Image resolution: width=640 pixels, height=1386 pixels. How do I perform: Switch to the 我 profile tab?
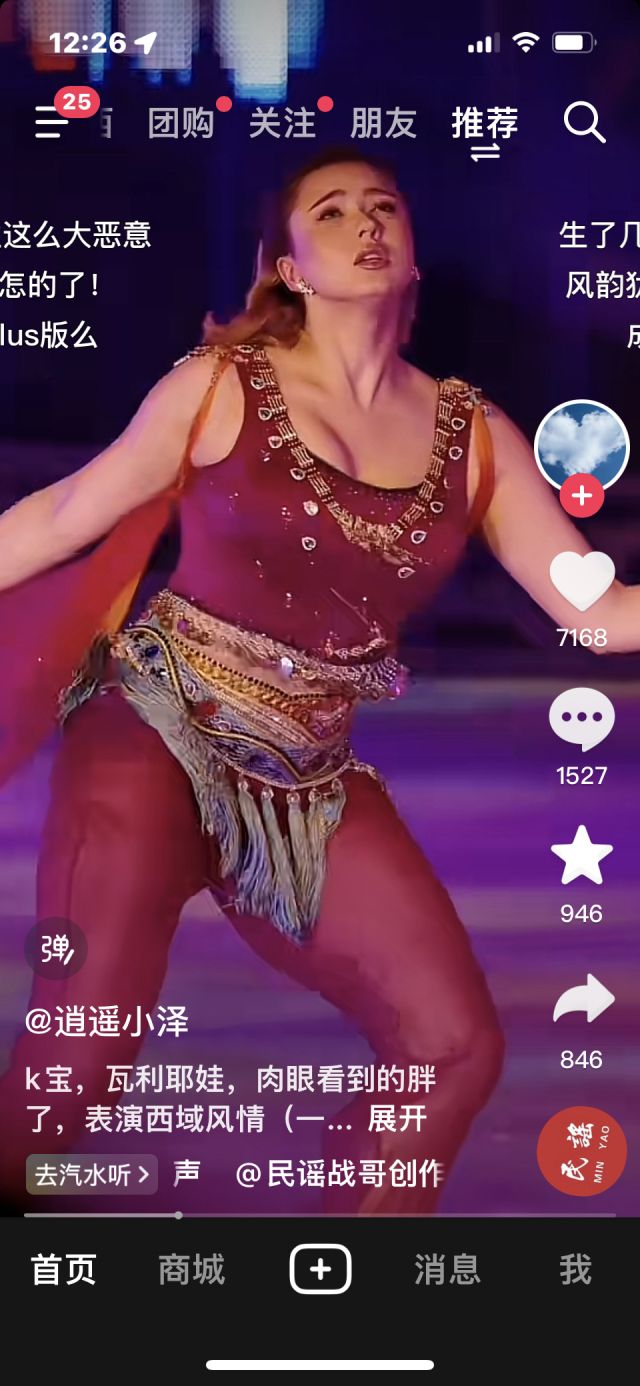(575, 1270)
